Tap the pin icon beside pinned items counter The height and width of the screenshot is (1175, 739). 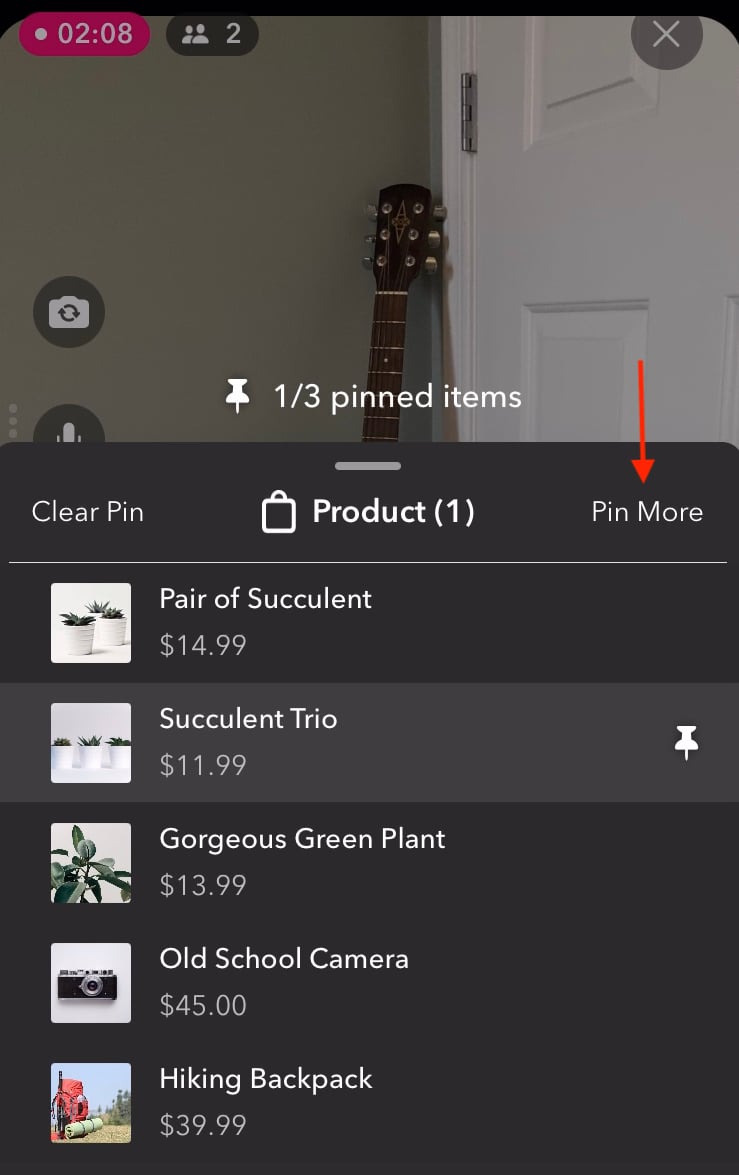[x=237, y=394]
